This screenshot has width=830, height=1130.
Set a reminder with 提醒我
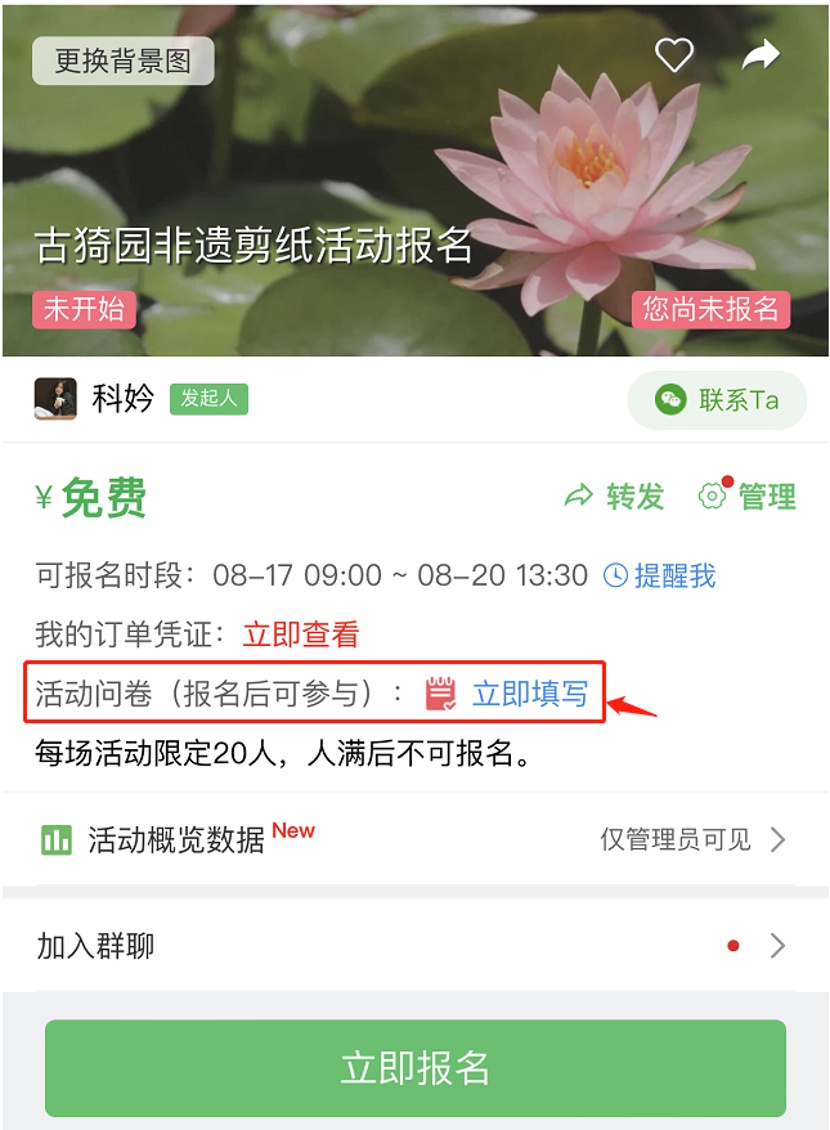tap(660, 575)
